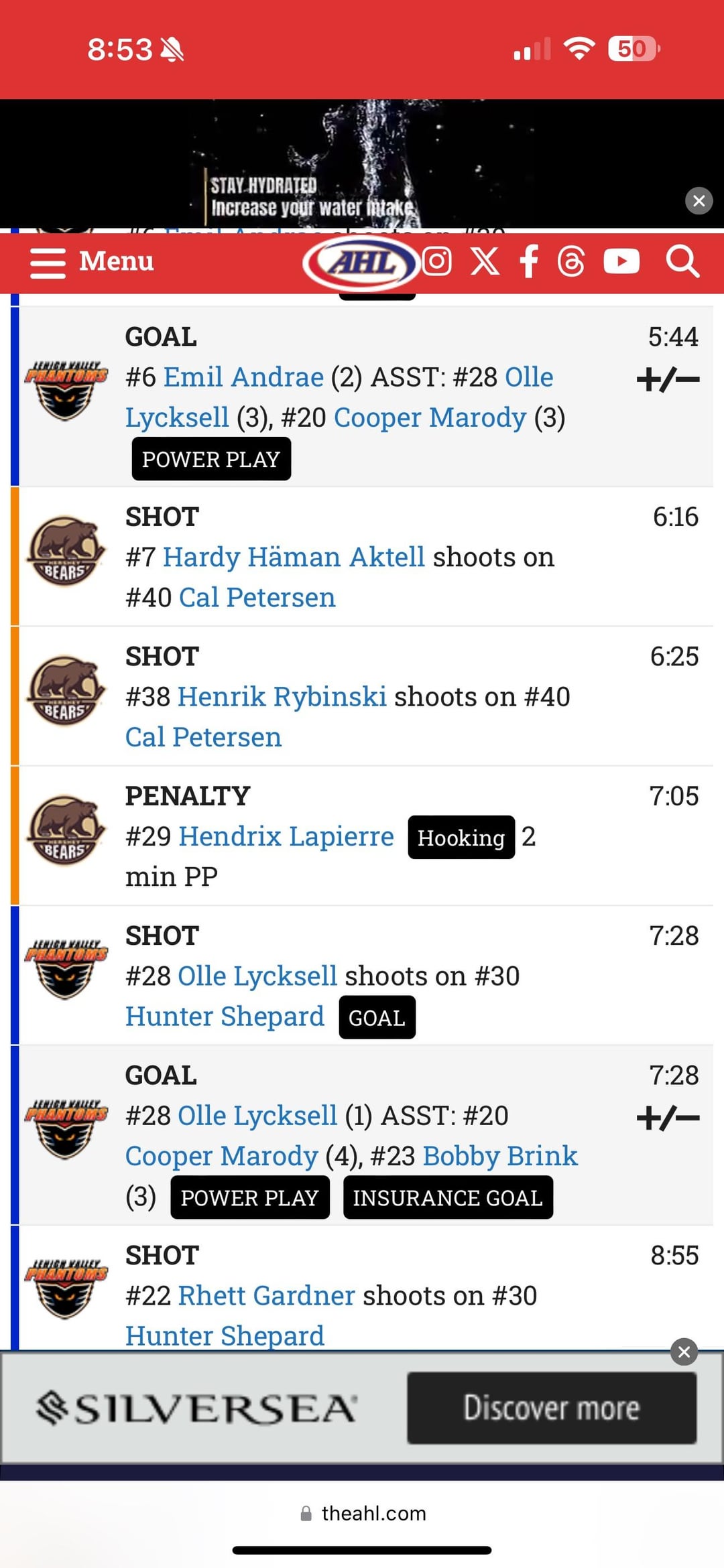Open the AHL logo home link

coord(362,263)
